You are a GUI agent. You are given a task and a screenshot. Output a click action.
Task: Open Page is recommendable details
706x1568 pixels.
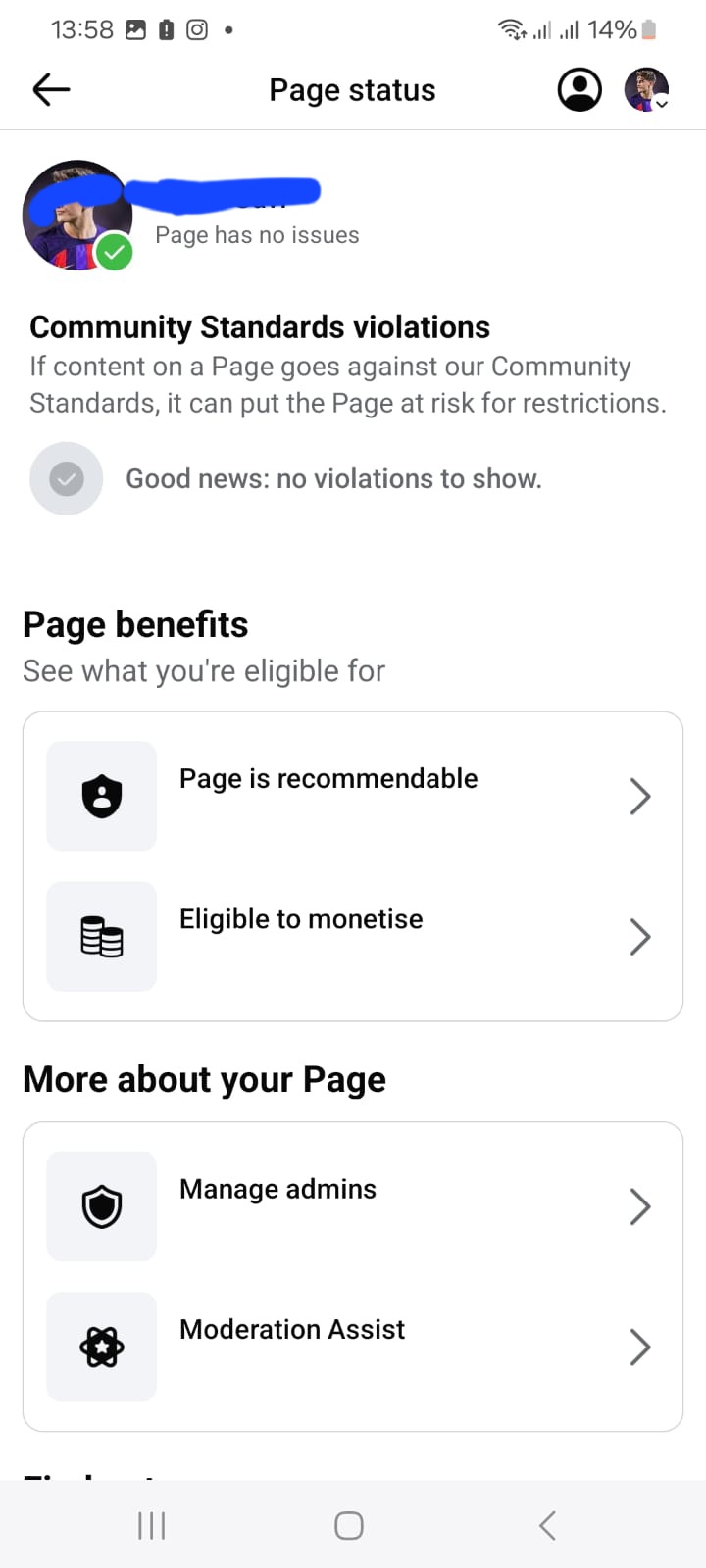tap(353, 796)
